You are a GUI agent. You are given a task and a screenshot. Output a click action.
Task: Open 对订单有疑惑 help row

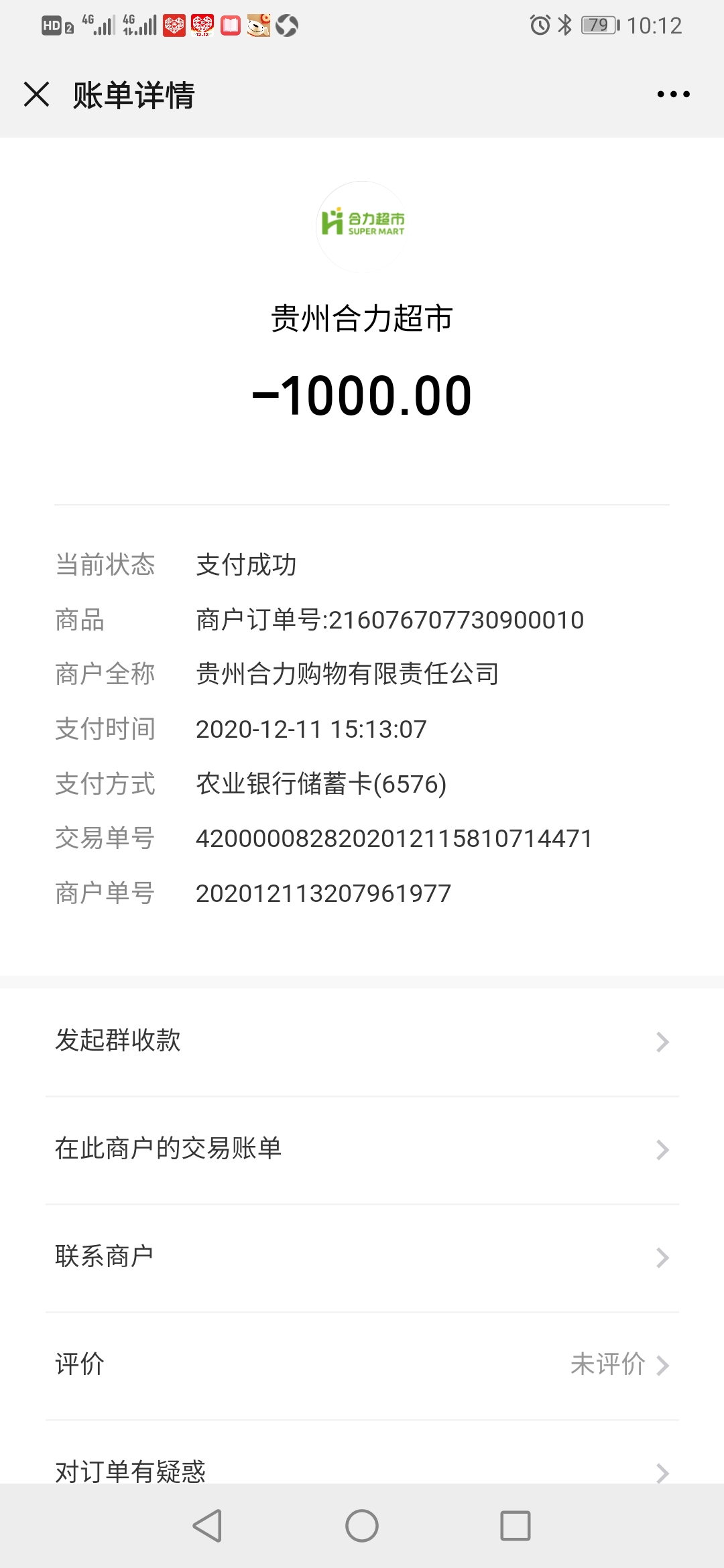[362, 1469]
